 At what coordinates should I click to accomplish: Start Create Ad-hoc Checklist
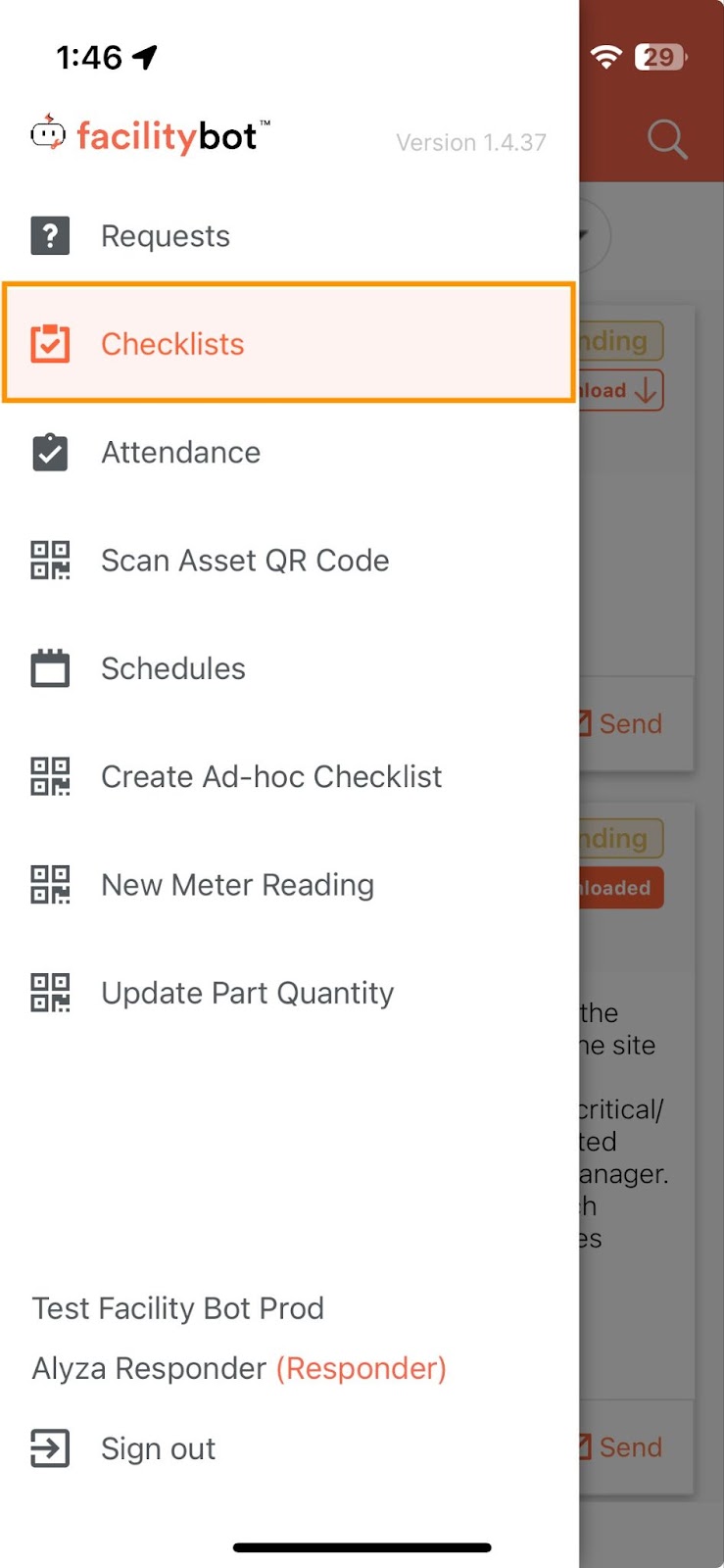click(289, 777)
